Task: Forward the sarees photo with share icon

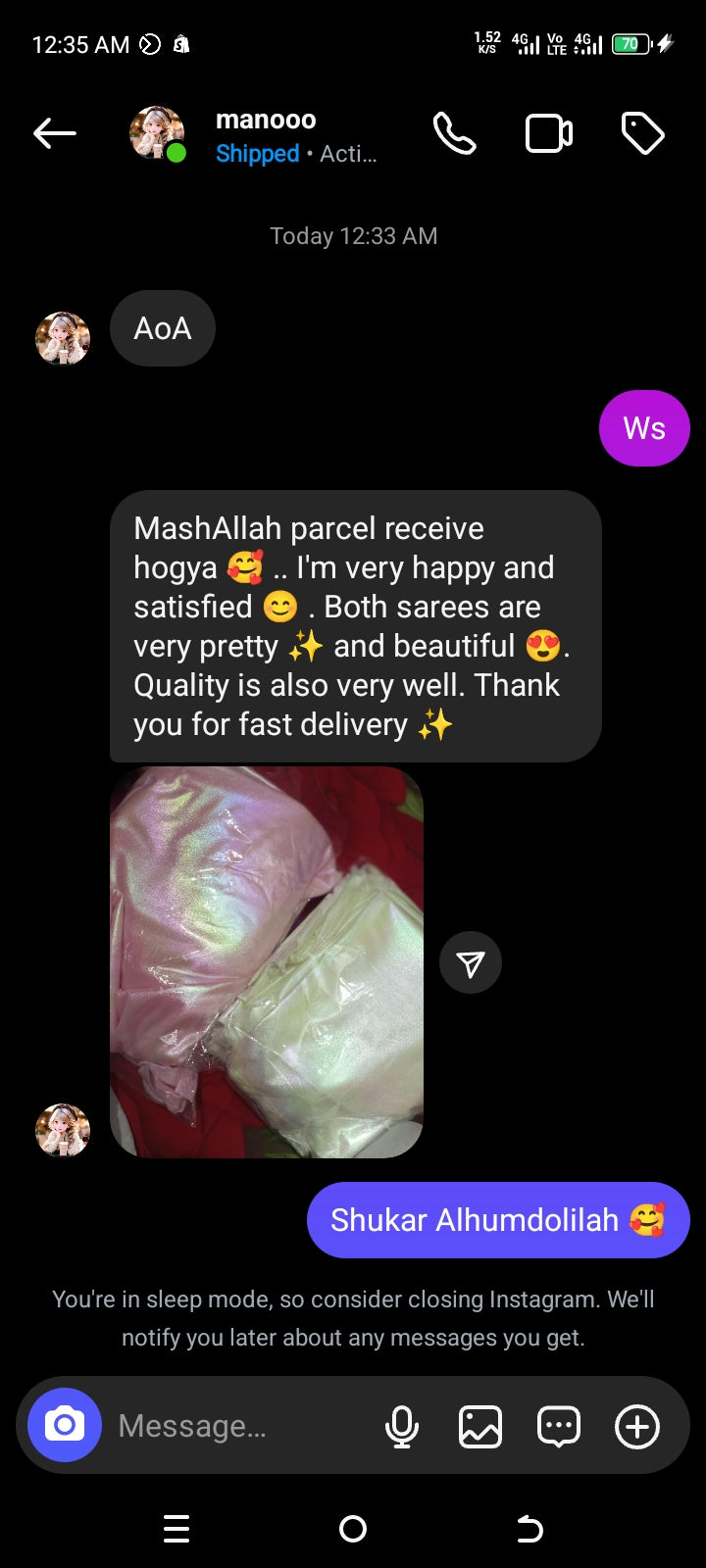Action: (x=471, y=962)
